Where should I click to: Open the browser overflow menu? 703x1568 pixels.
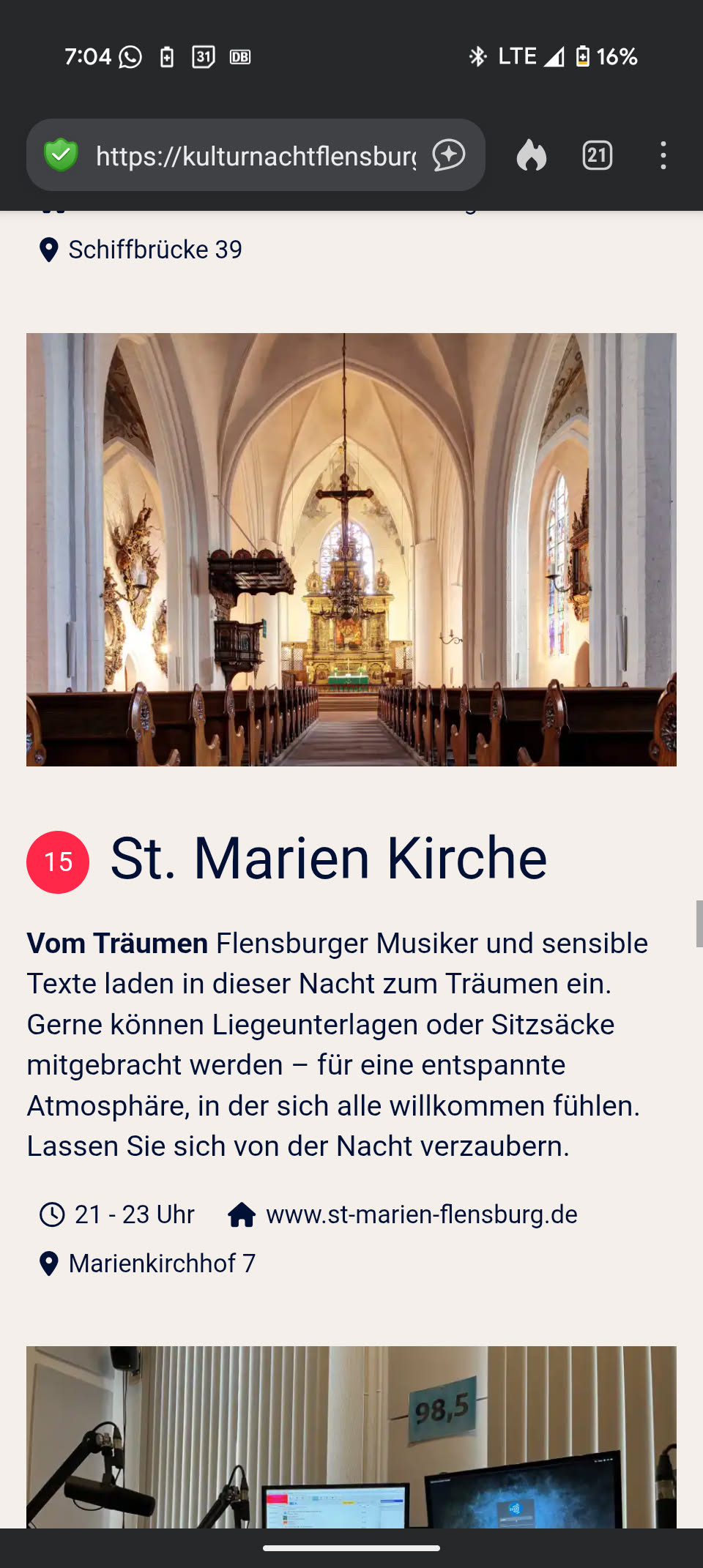(663, 155)
